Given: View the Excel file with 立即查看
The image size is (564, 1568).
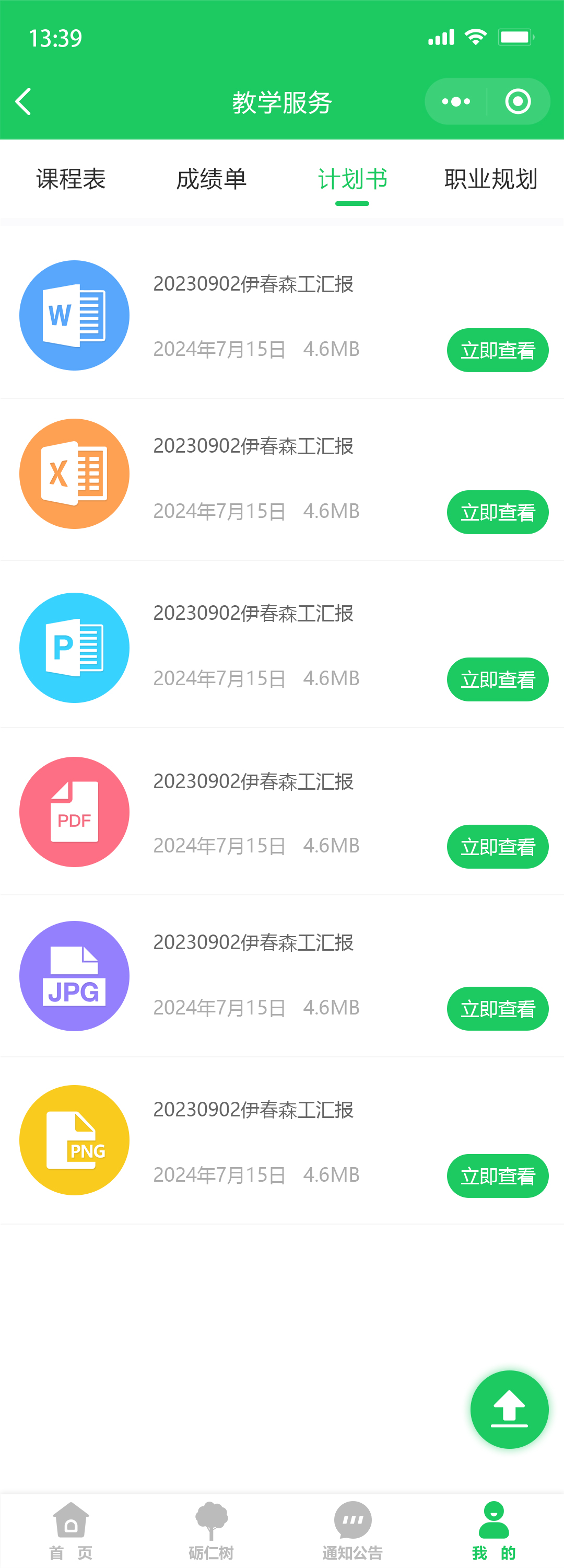Looking at the screenshot, I should (x=497, y=512).
